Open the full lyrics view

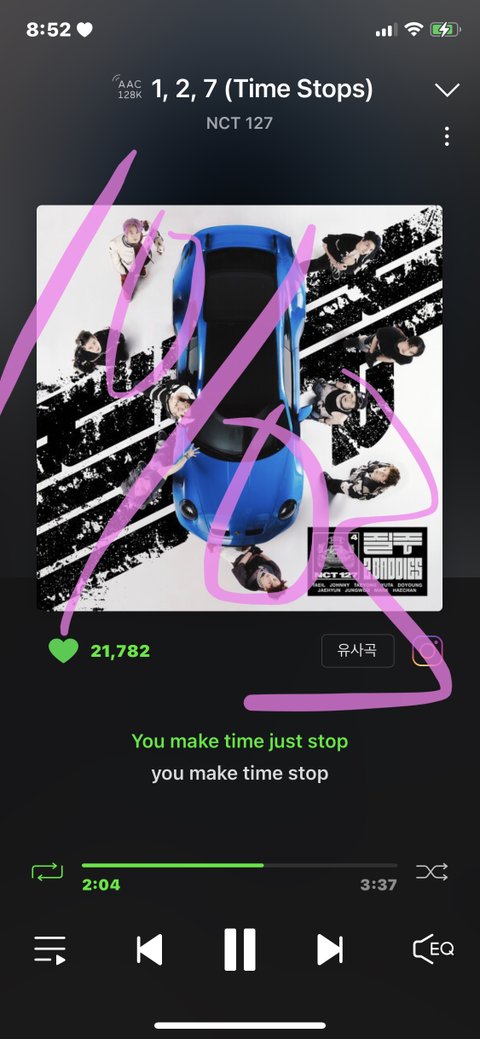(x=239, y=757)
